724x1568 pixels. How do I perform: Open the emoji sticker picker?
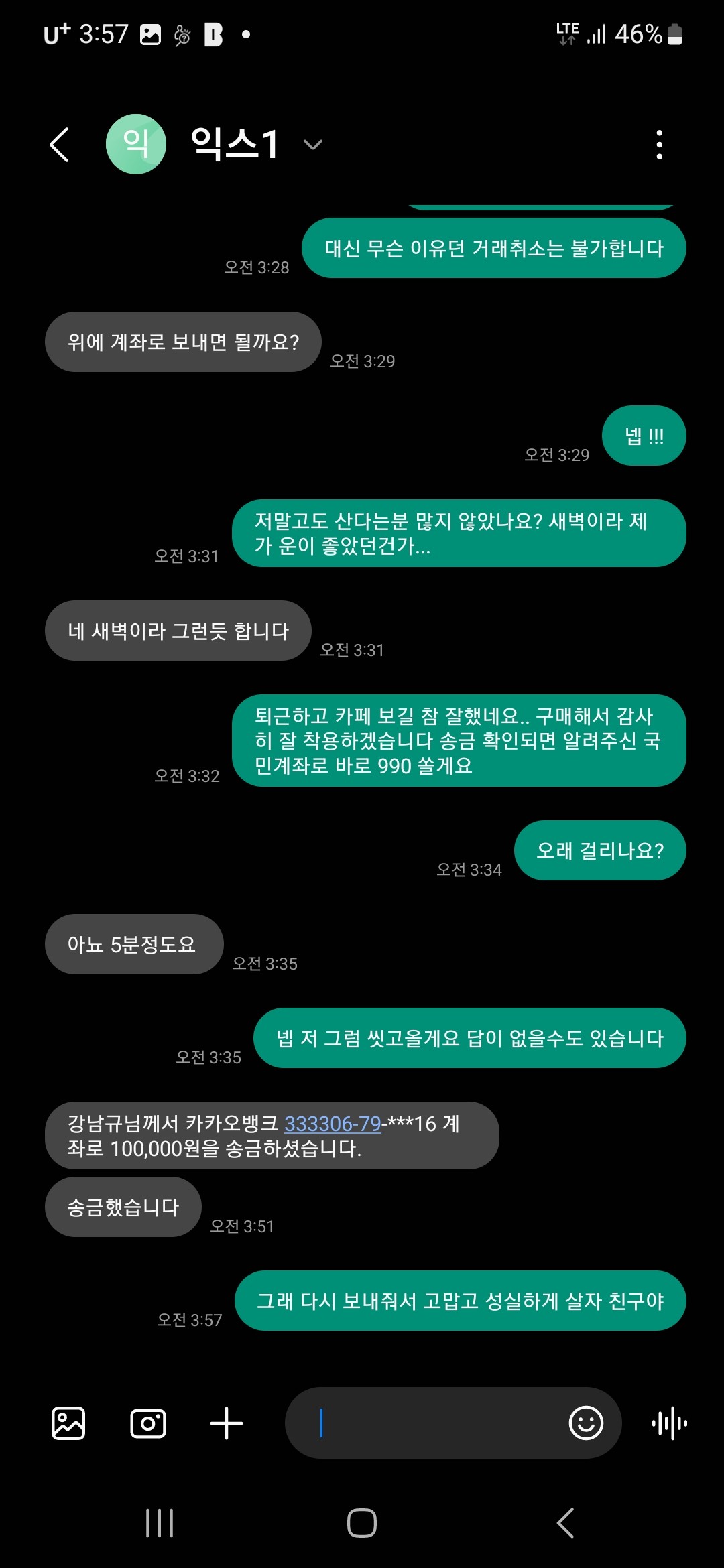(586, 1423)
